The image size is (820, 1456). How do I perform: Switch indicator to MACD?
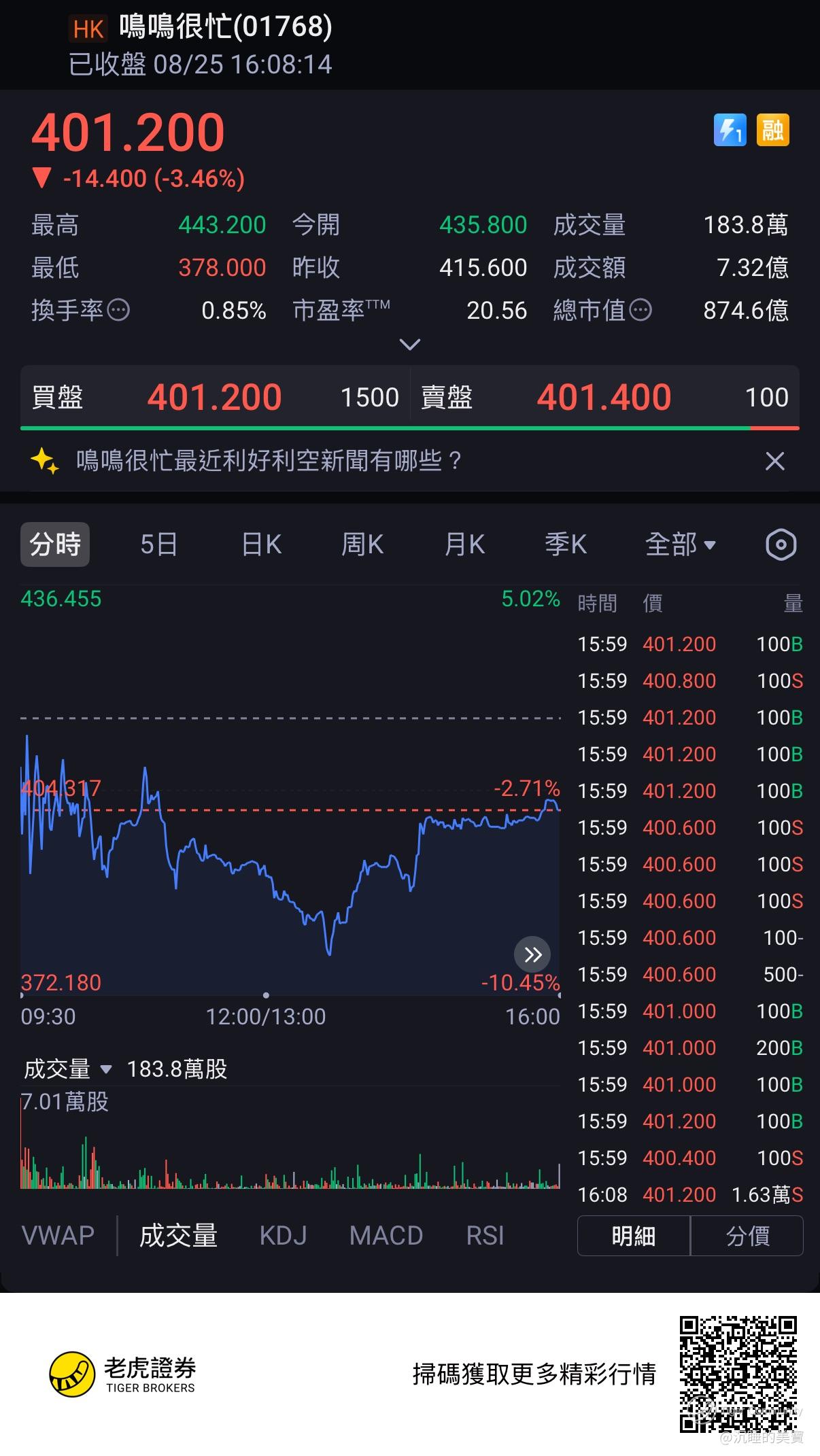pos(386,1235)
